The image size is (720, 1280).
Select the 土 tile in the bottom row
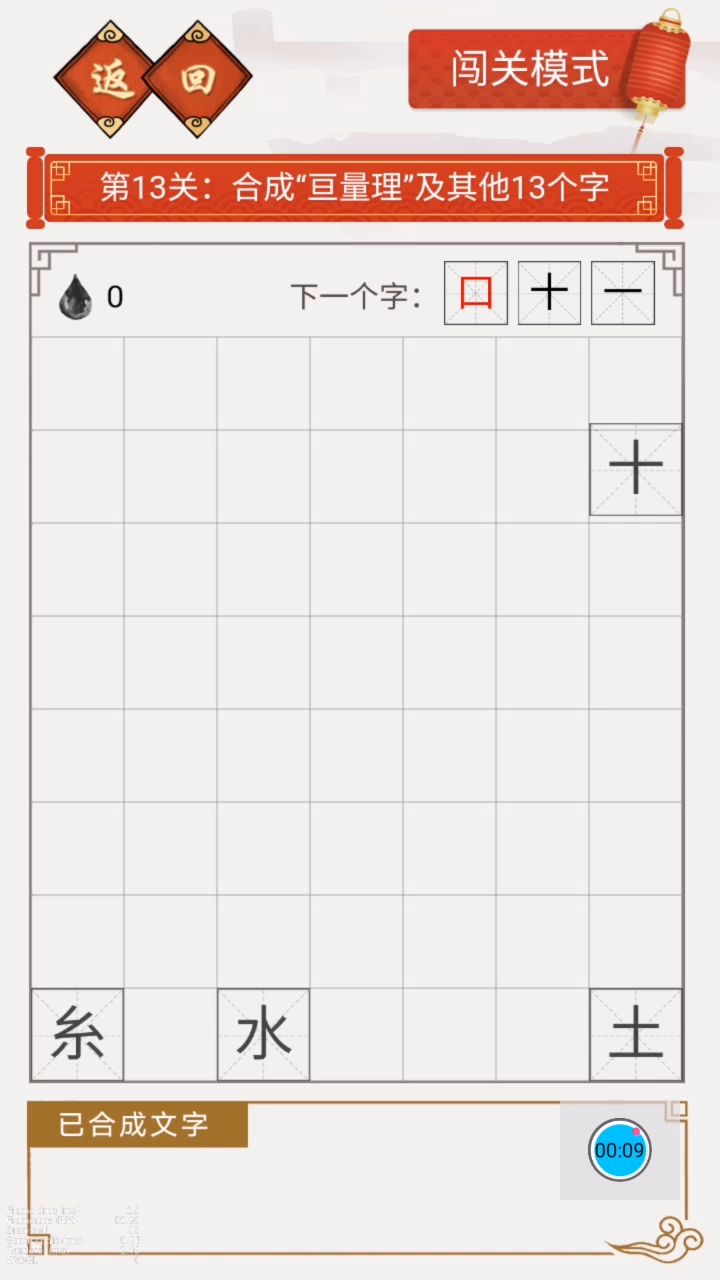pyautogui.click(x=636, y=1035)
